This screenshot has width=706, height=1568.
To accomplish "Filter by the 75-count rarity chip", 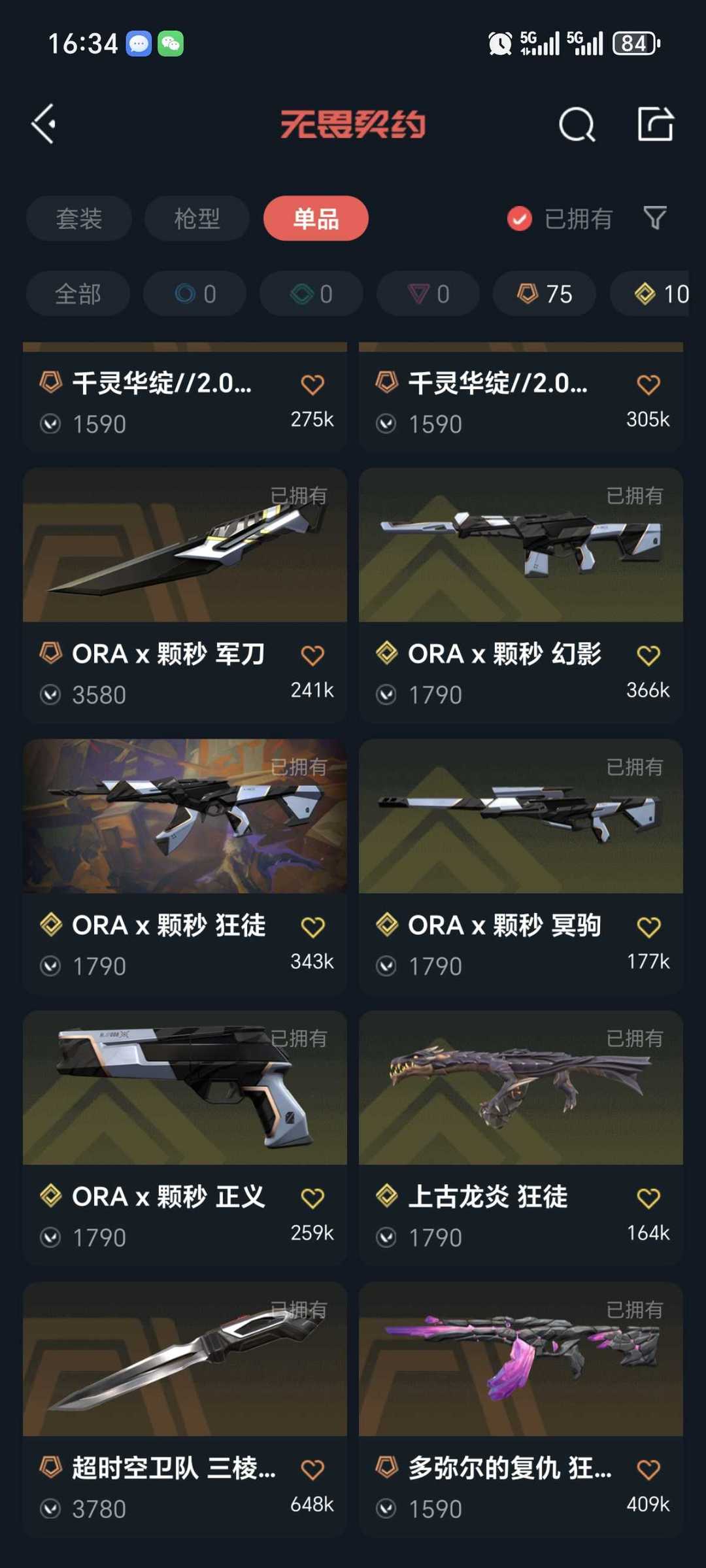I will pos(545,294).
